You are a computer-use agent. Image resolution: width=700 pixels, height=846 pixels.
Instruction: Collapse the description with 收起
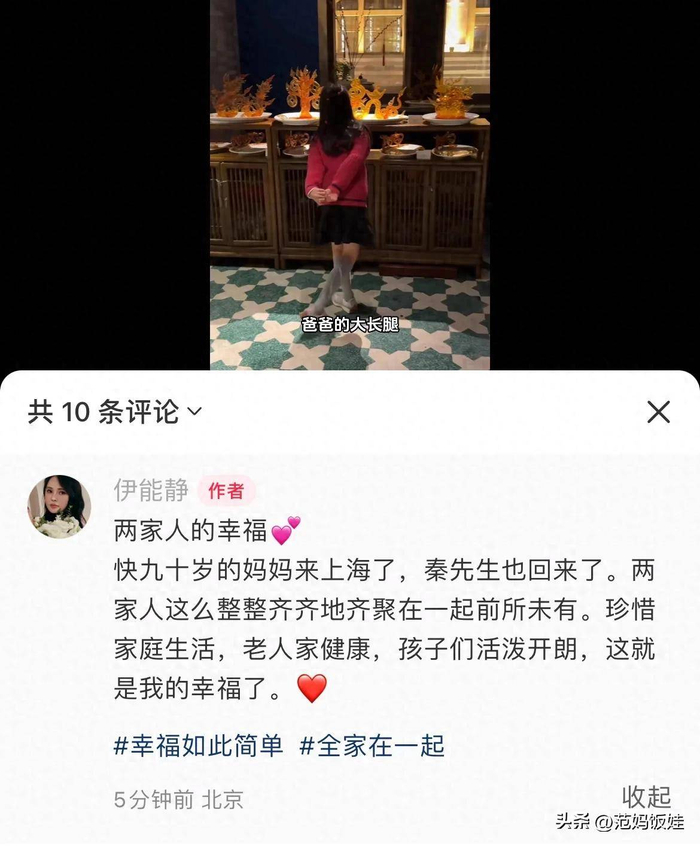[646, 796]
